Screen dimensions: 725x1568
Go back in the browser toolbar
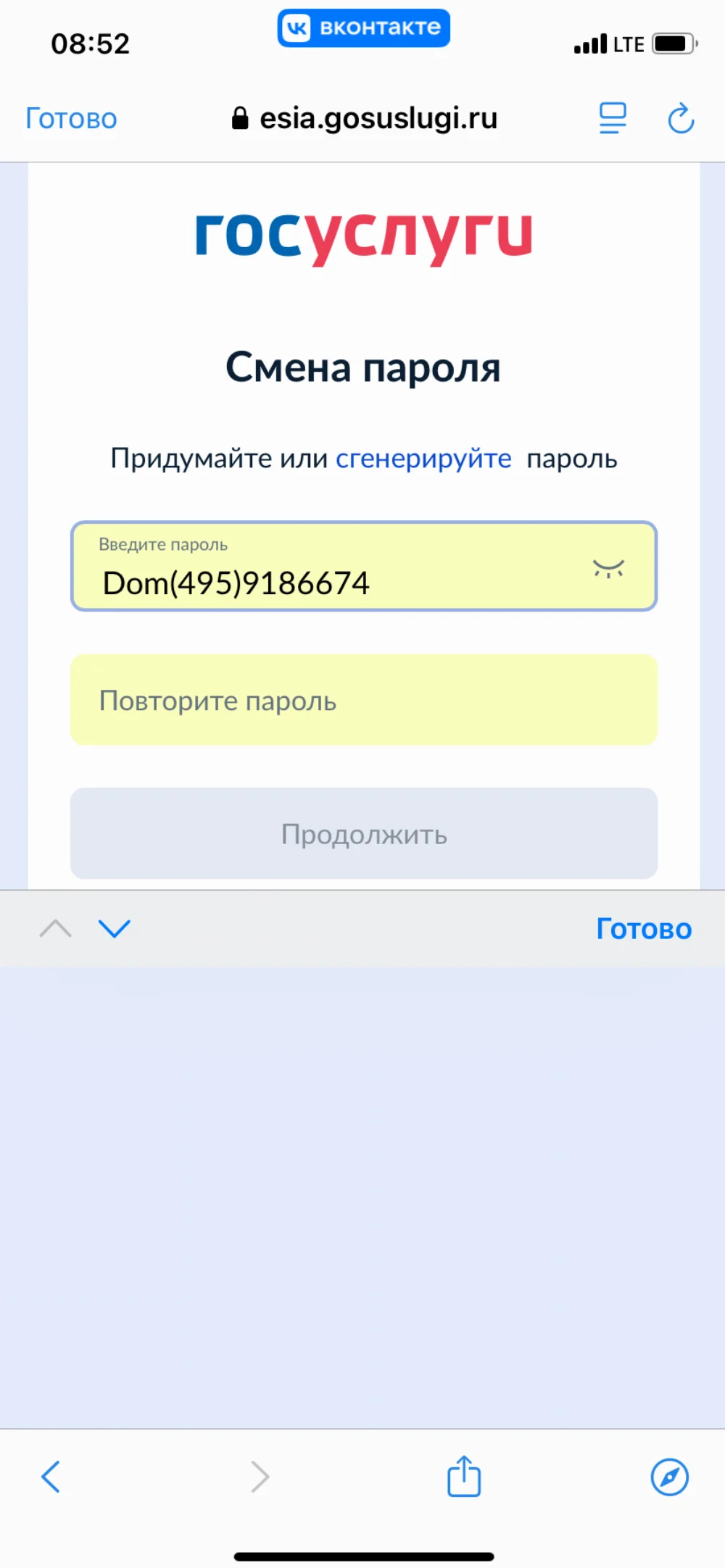point(51,1477)
